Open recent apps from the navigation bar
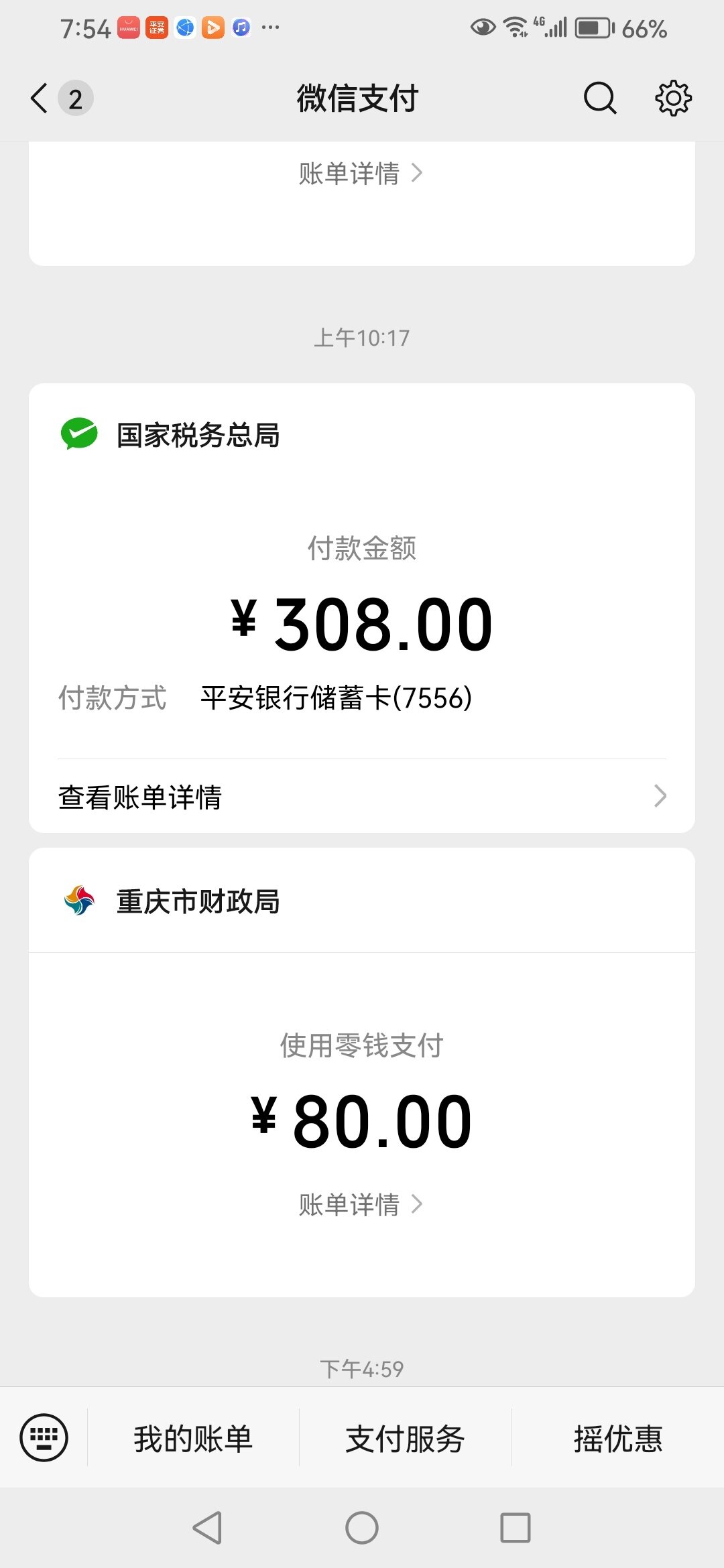The image size is (724, 1568). tap(516, 1528)
